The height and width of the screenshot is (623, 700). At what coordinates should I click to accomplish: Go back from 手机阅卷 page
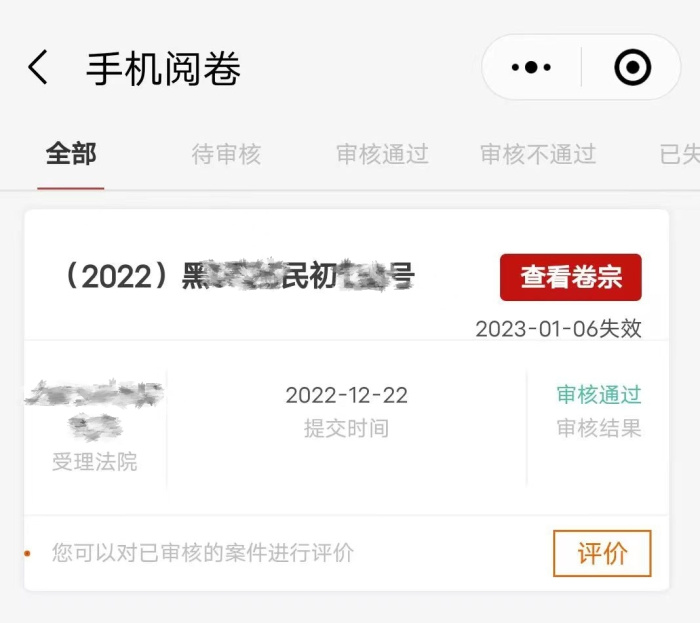click(x=38, y=68)
